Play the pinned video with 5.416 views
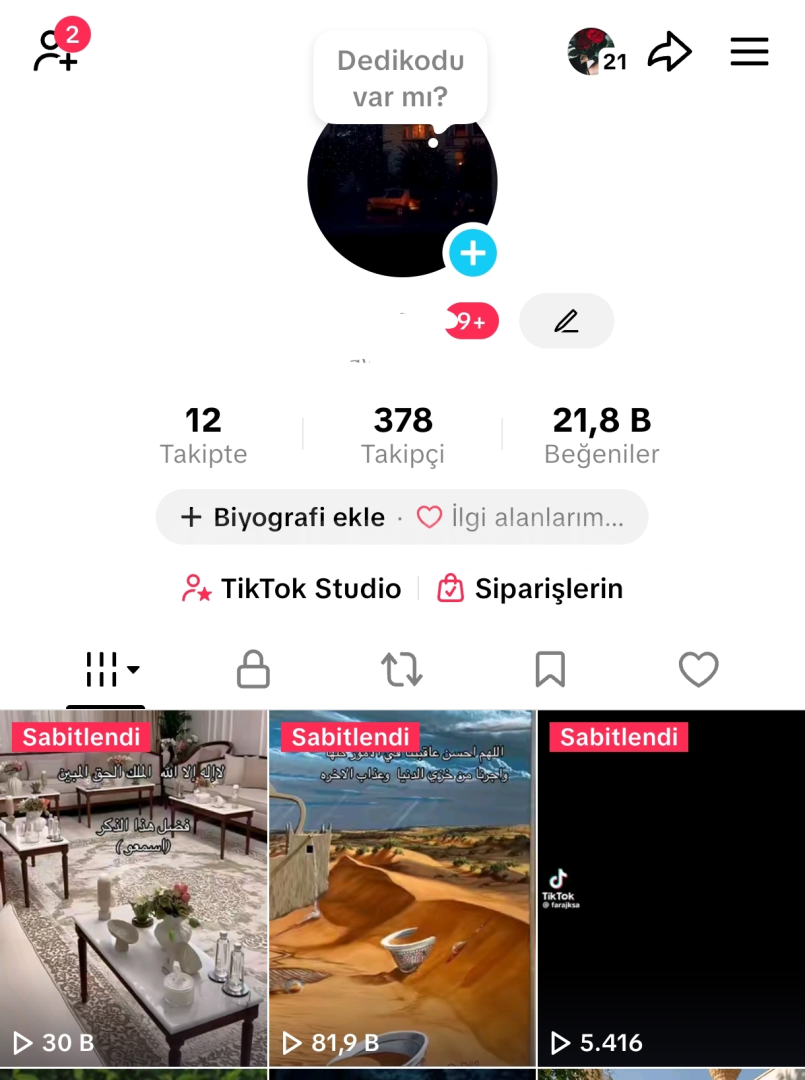Screen dimensions: 805x1080 [671, 890]
